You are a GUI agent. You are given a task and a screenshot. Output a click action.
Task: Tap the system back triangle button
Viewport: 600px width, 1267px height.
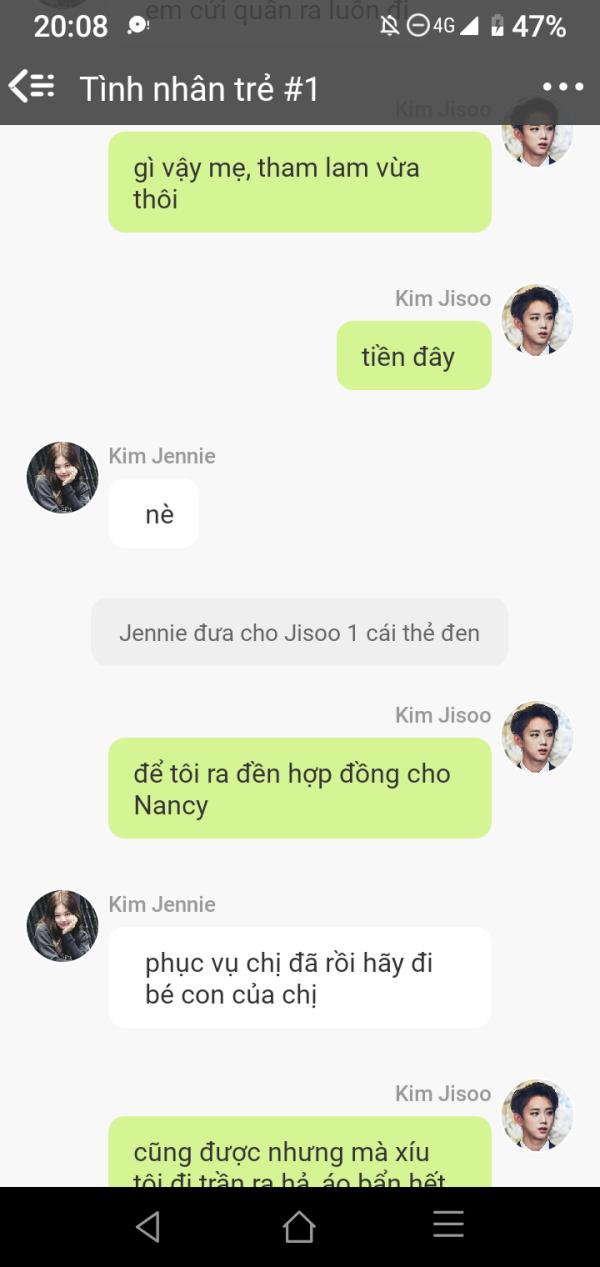(x=148, y=1226)
